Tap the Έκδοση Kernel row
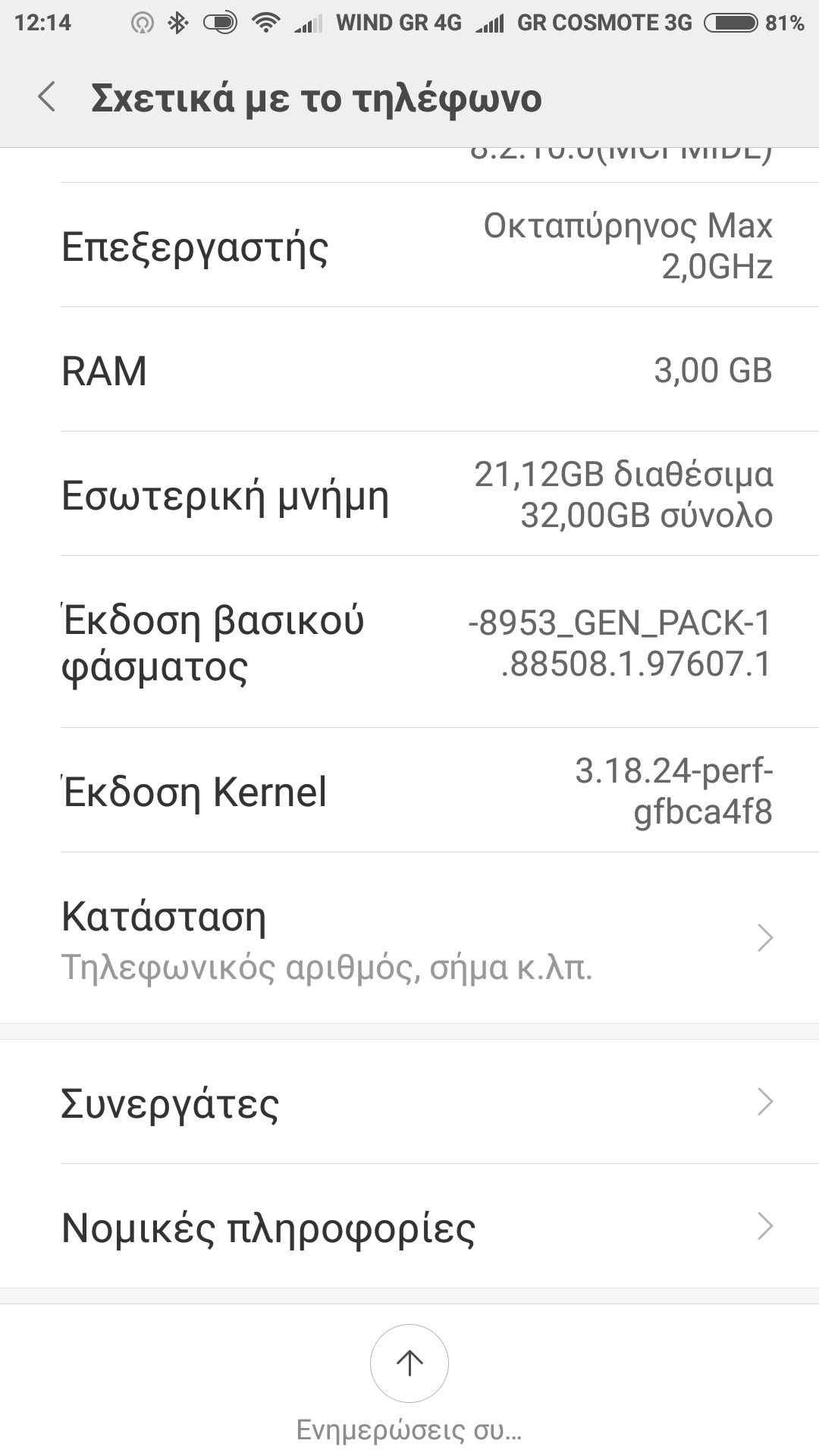 coord(409,790)
